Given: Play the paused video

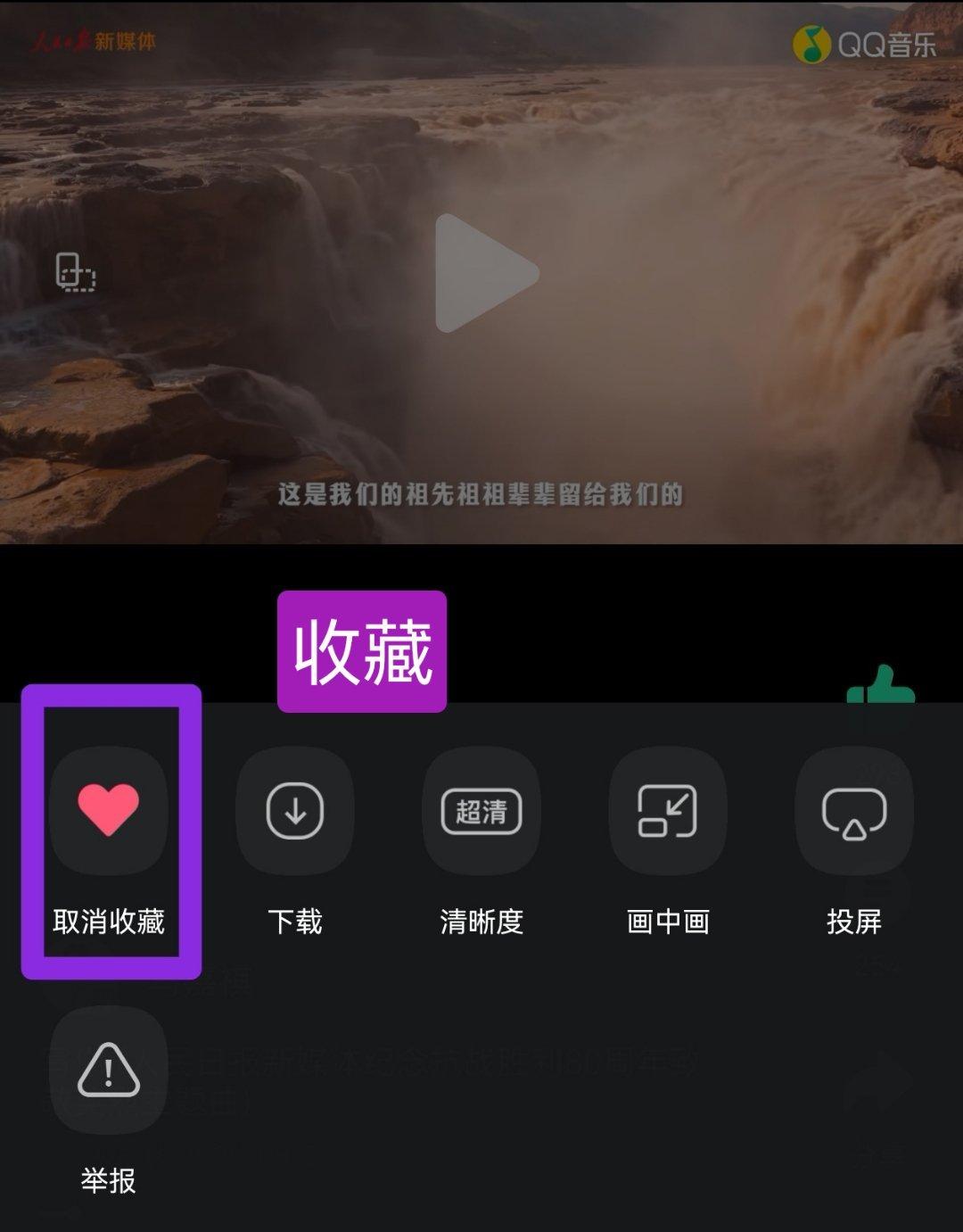Looking at the screenshot, I should pos(484,273).
